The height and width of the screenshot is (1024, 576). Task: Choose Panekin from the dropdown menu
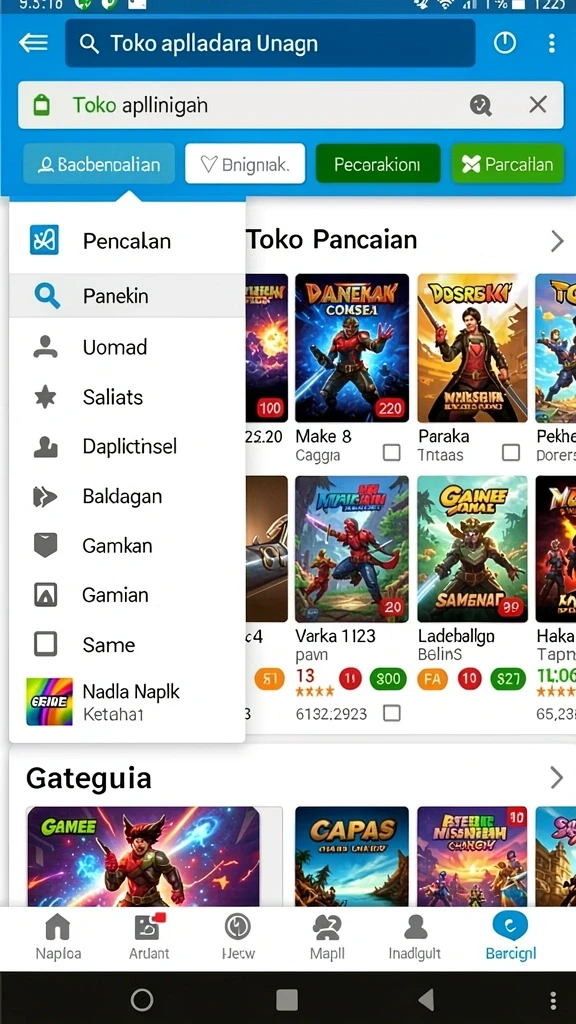click(127, 296)
